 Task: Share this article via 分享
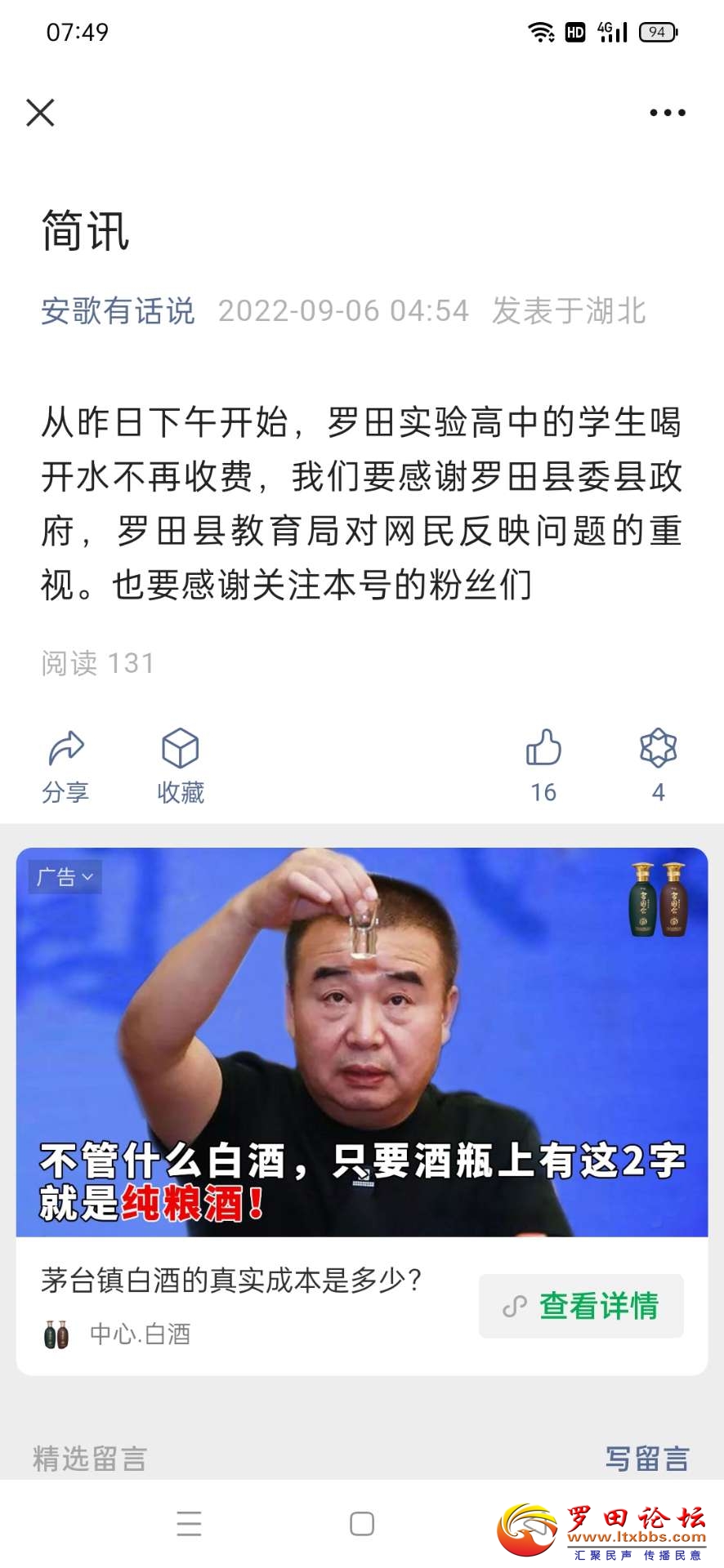pyautogui.click(x=65, y=766)
